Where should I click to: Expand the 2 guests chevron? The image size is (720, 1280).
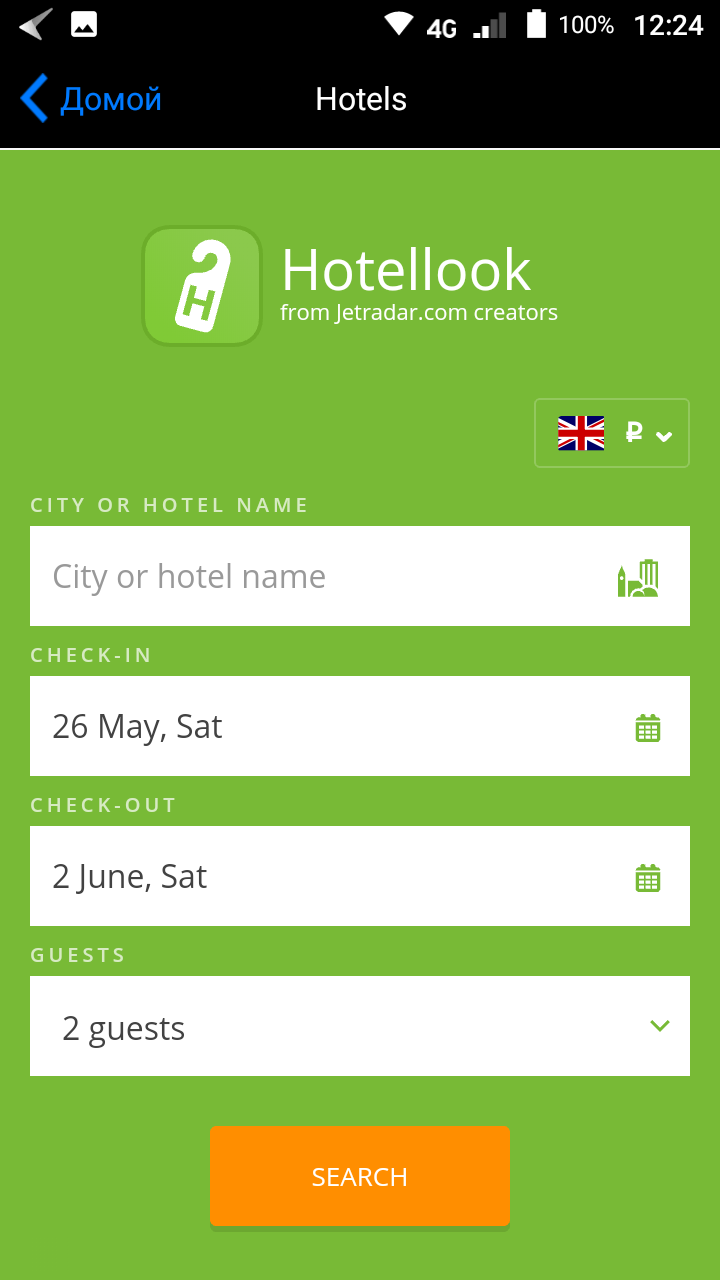pos(659,1026)
